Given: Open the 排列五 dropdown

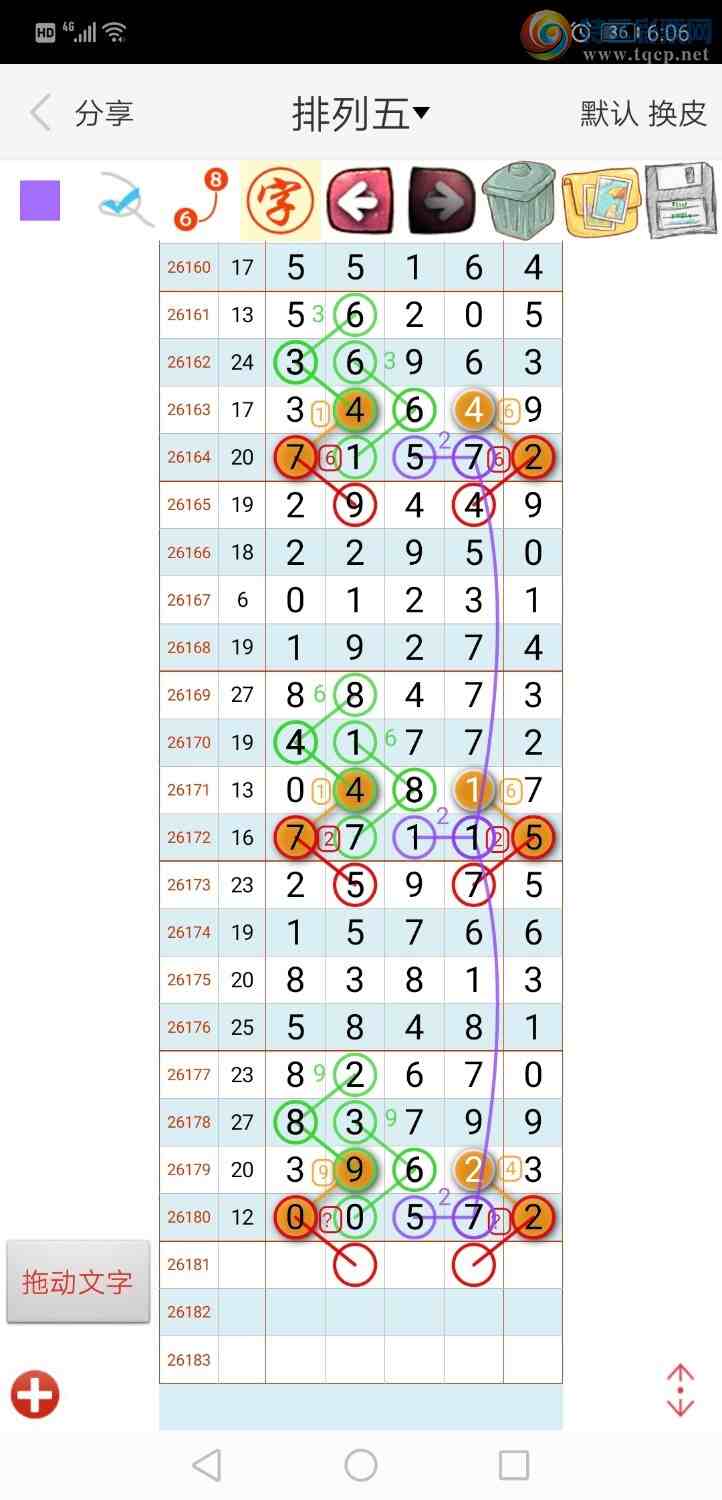Looking at the screenshot, I should [361, 114].
